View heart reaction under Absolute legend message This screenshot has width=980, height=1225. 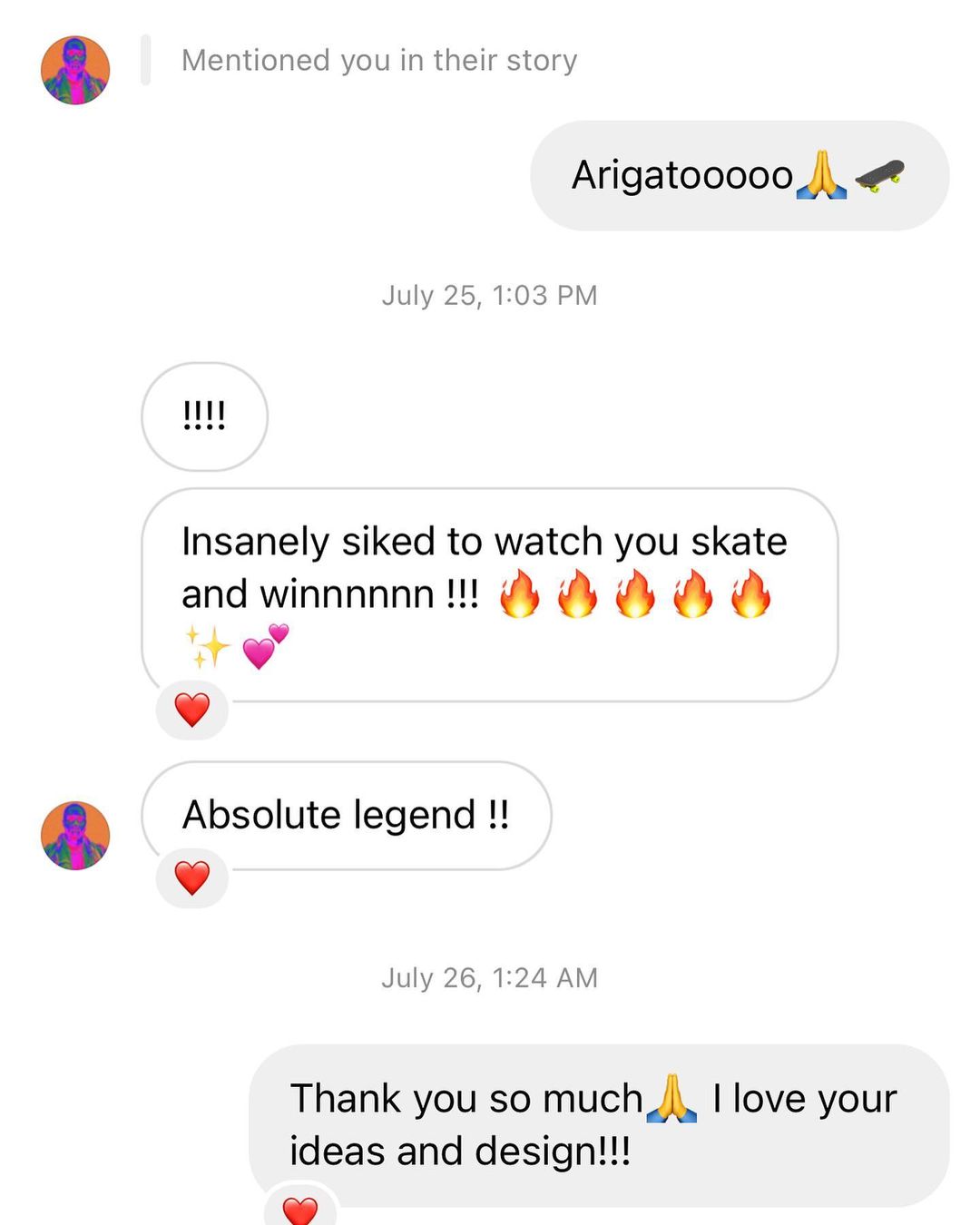191,877
